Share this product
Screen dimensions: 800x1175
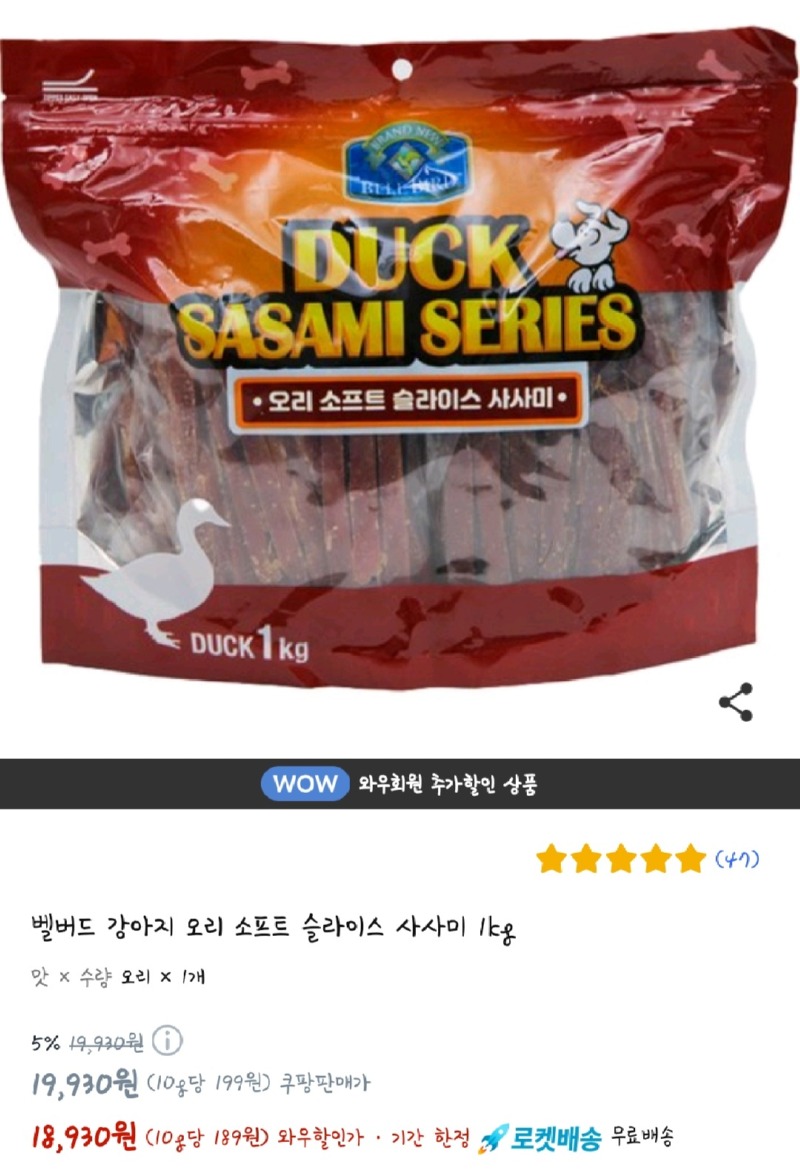pyautogui.click(x=736, y=702)
